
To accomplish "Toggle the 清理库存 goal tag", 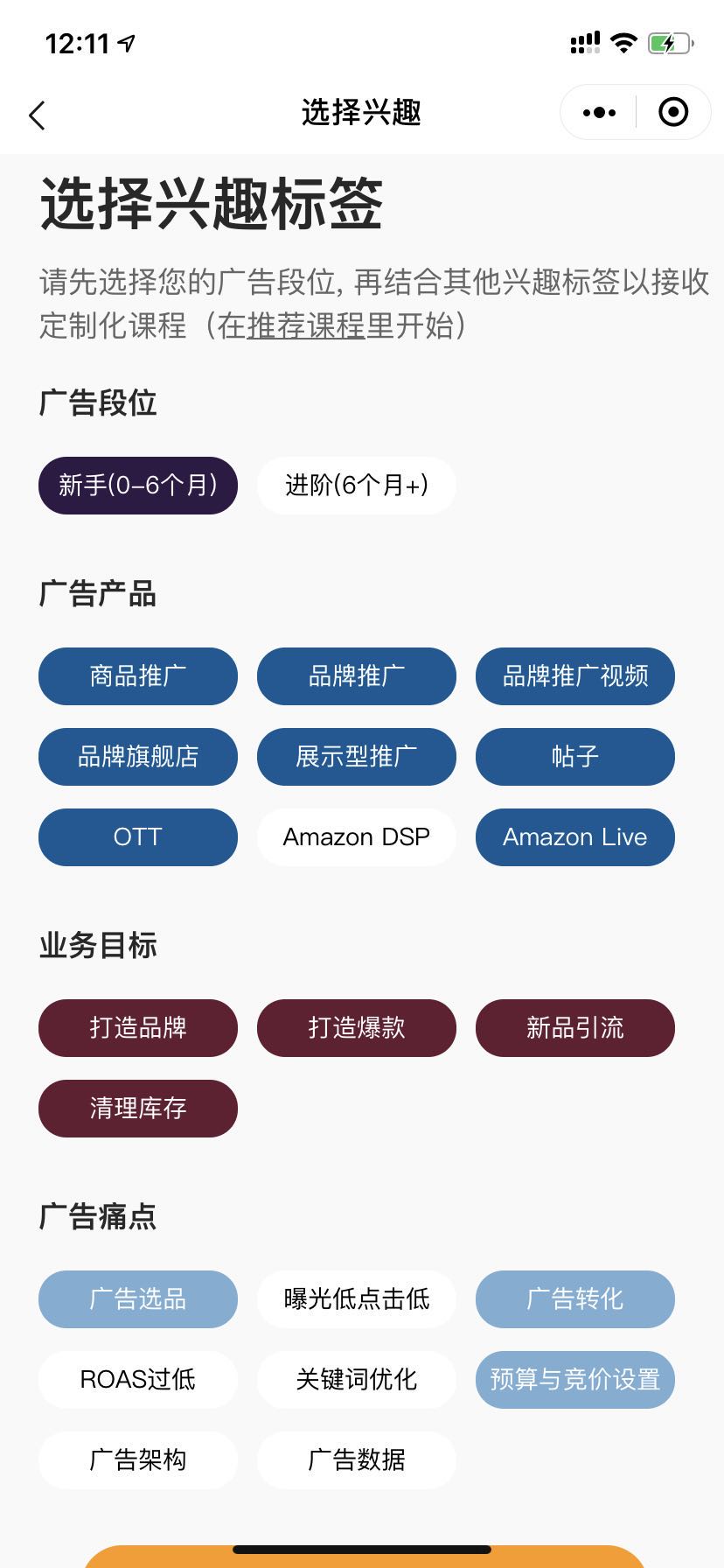I will click(137, 1108).
